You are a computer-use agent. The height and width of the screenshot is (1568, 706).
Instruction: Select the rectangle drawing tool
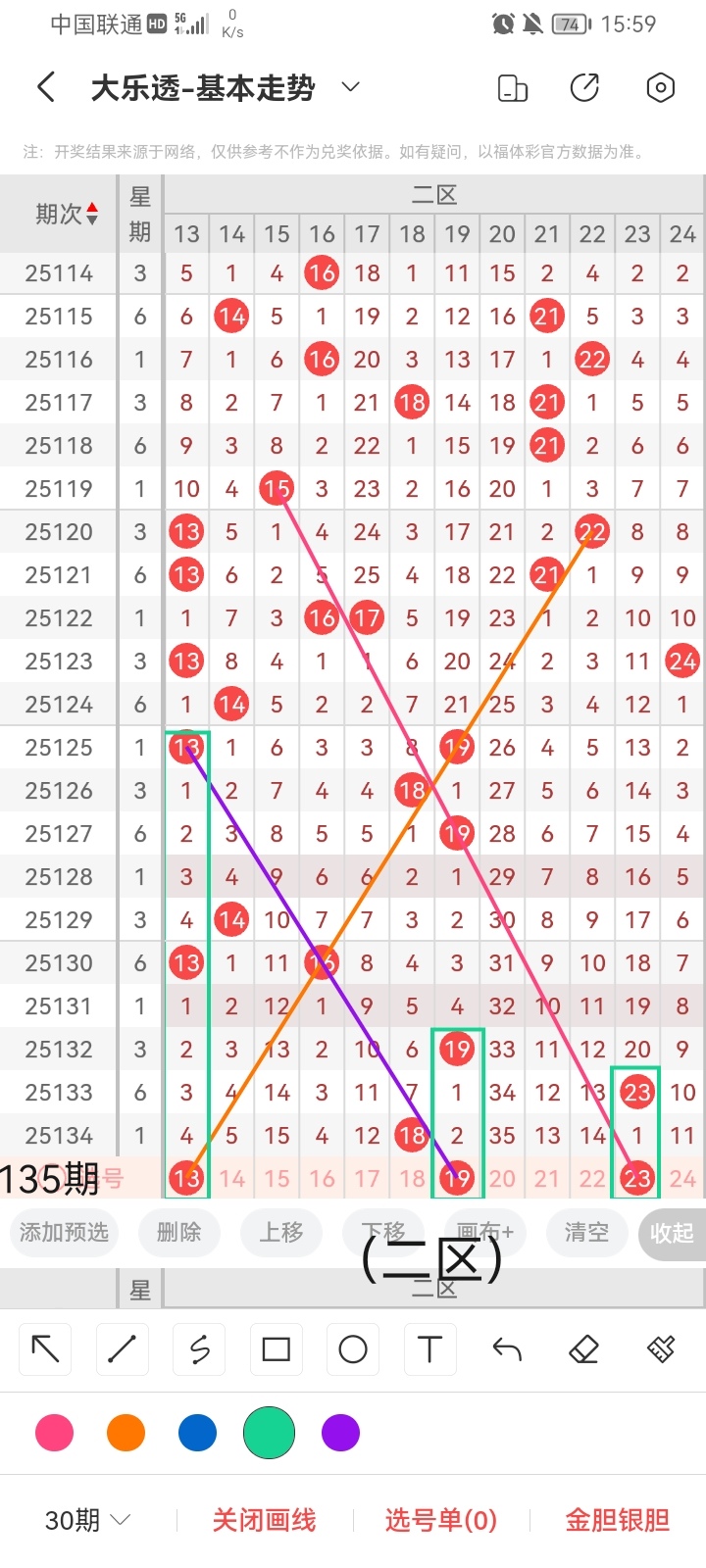pos(276,1349)
